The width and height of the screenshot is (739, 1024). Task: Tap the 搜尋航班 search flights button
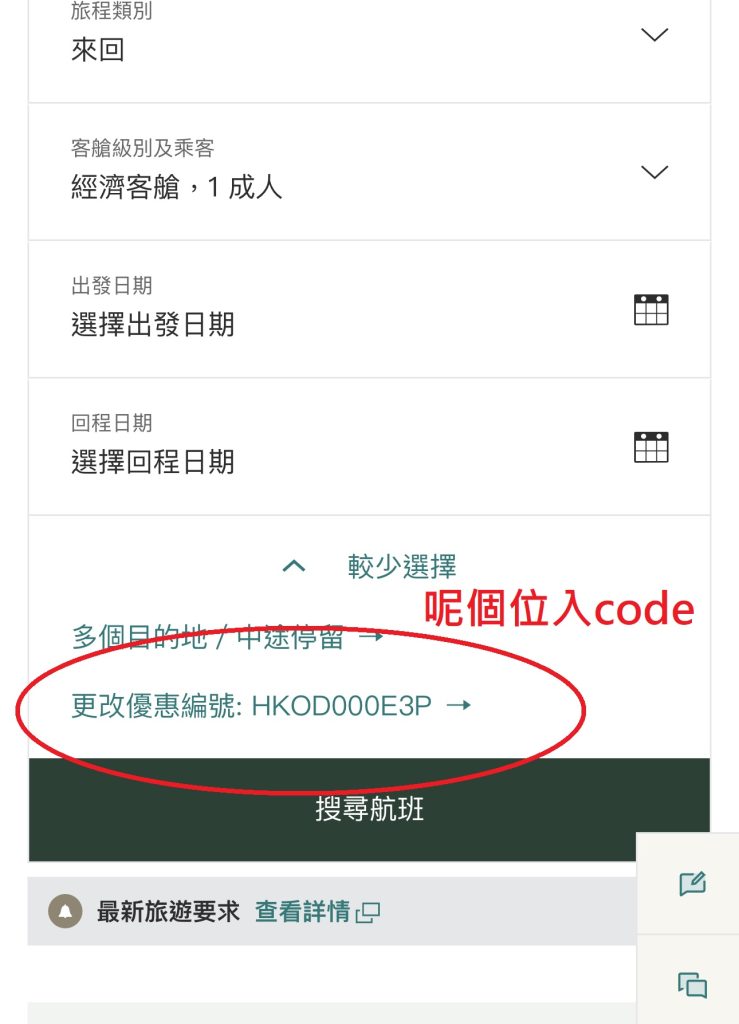[x=369, y=809]
